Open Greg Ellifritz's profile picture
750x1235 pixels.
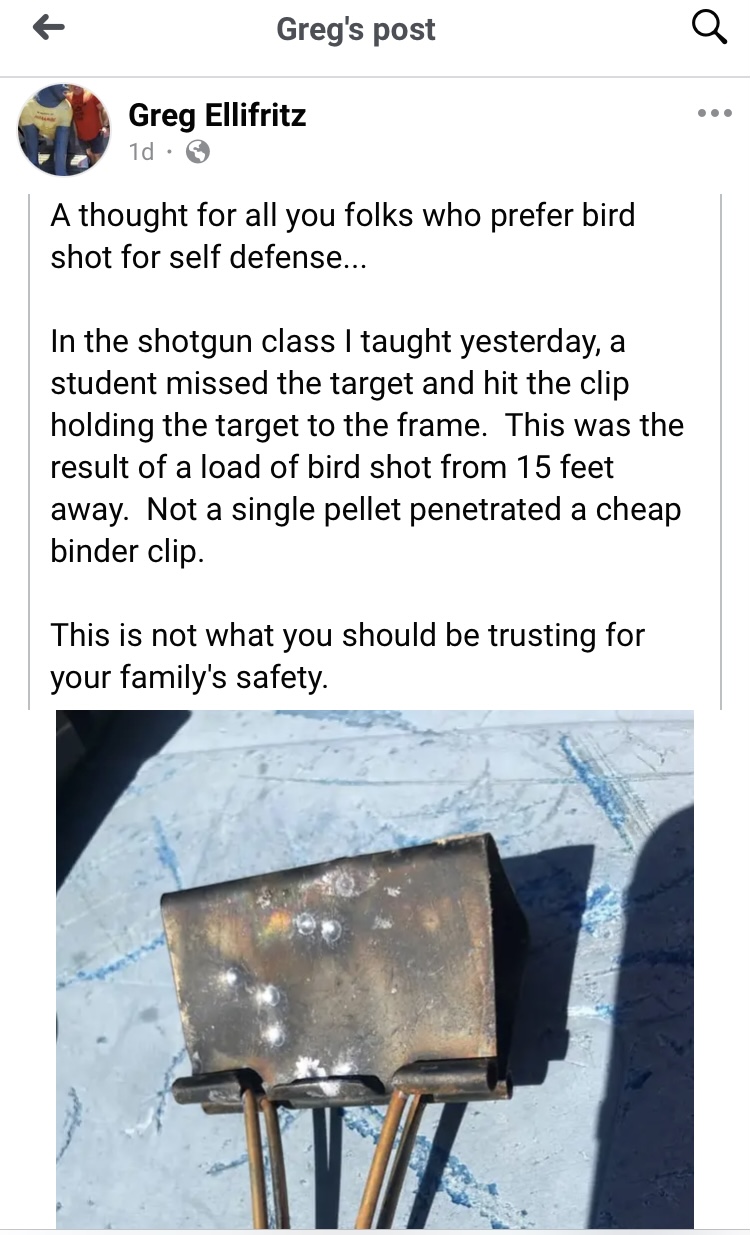[64, 130]
